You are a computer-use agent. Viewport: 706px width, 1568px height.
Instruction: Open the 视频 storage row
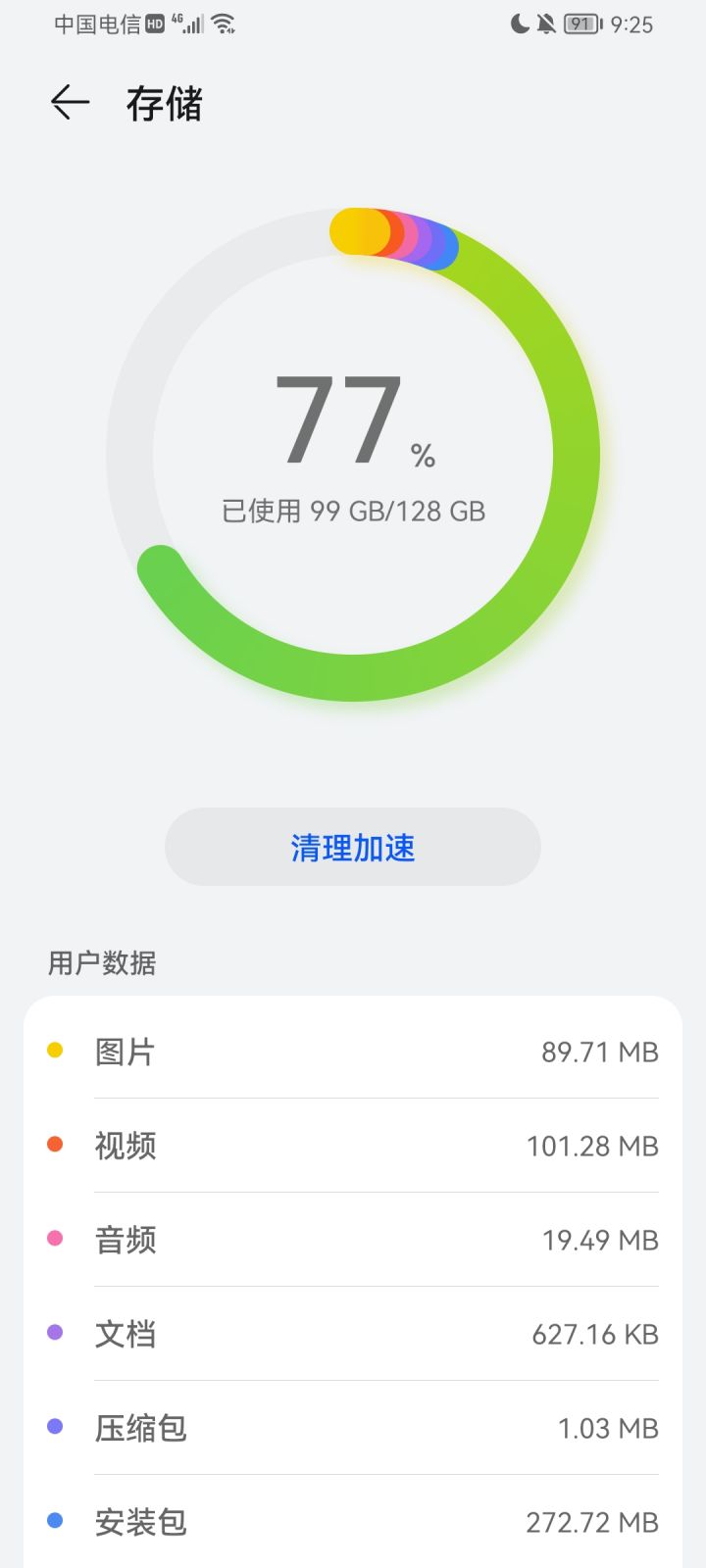coord(353,1146)
